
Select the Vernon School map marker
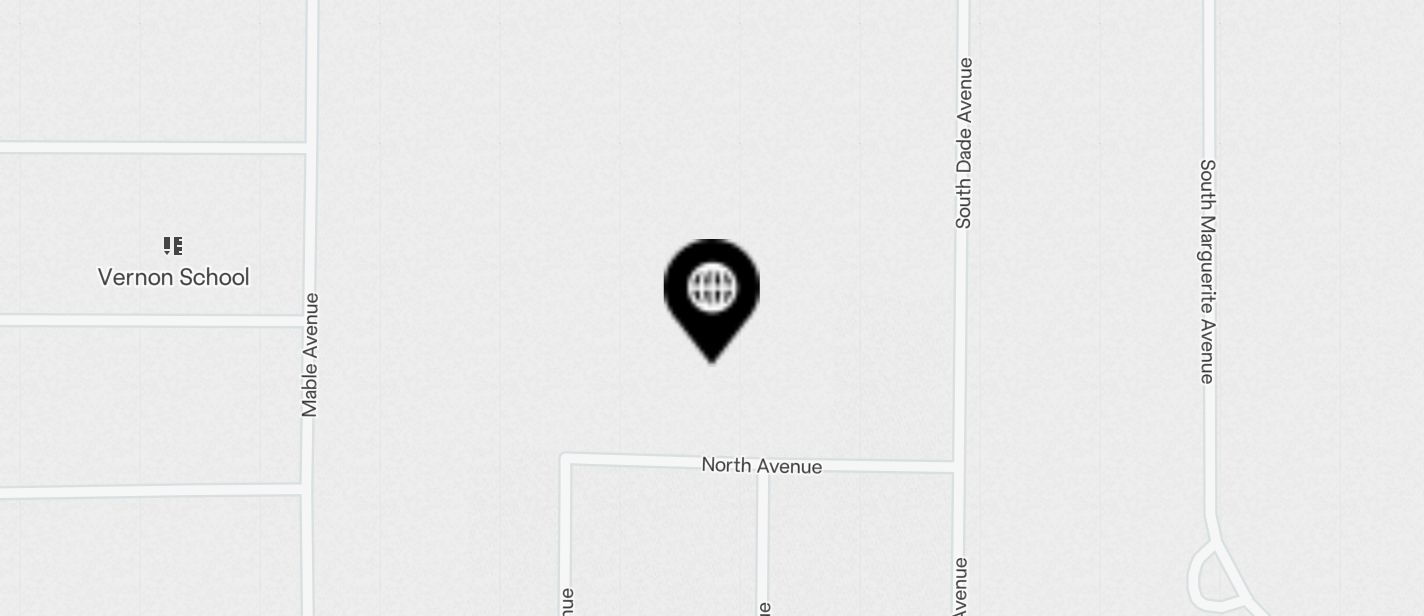click(x=173, y=246)
